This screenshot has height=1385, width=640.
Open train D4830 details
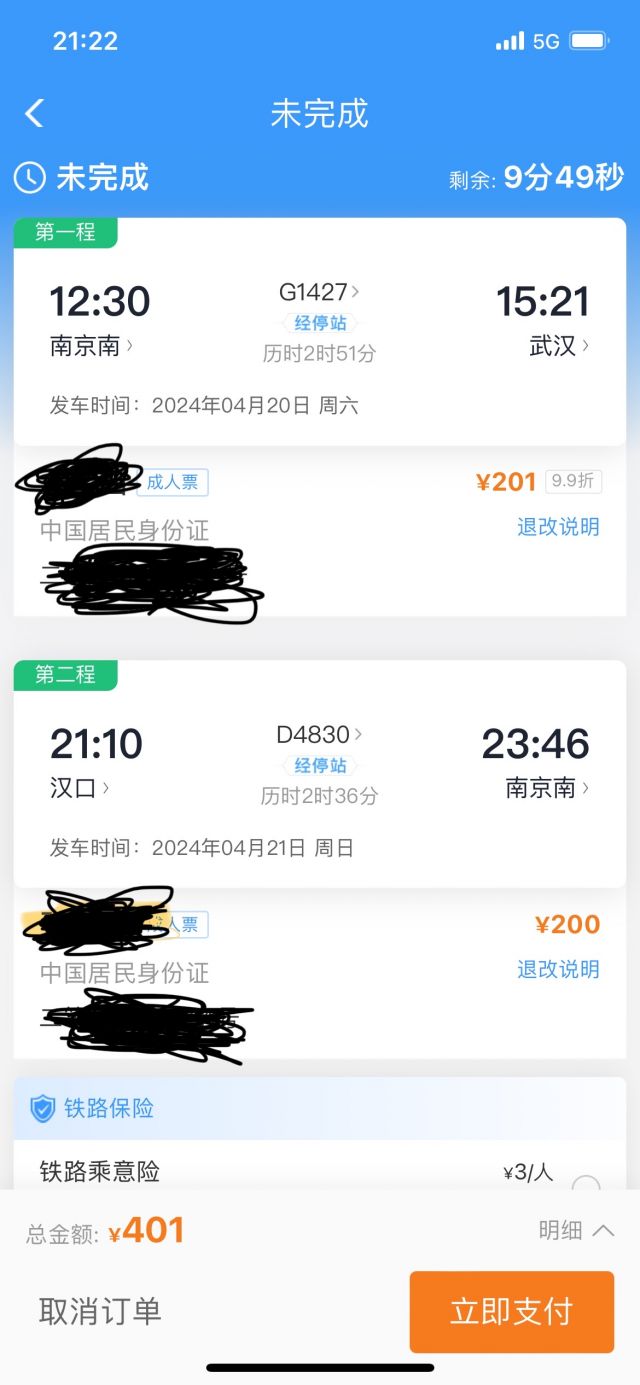pos(319,735)
